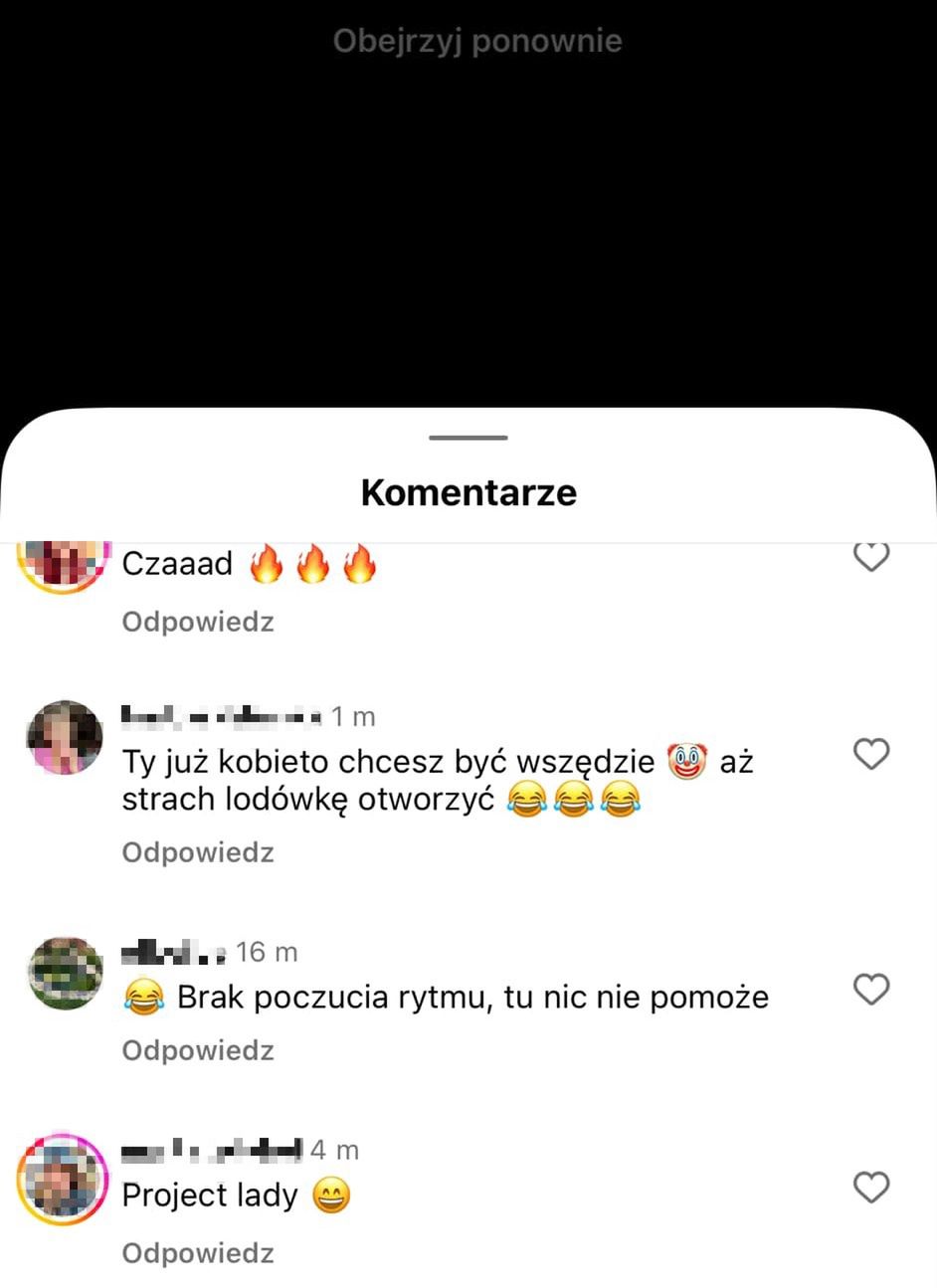Viewport: 937px width, 1288px height.
Task: Tap Obejrzyj ponownie to replay video
Action: click(476, 41)
